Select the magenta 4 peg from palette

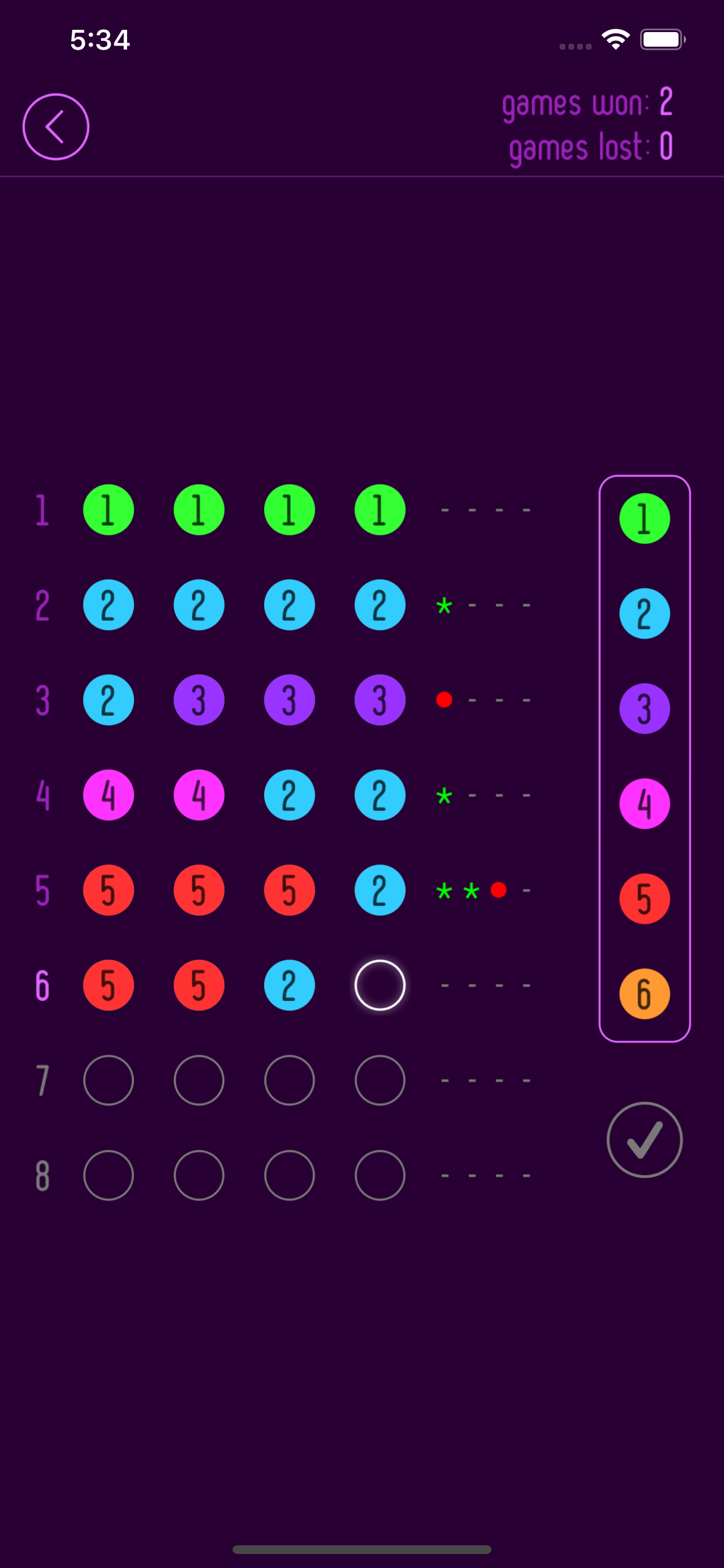point(645,803)
